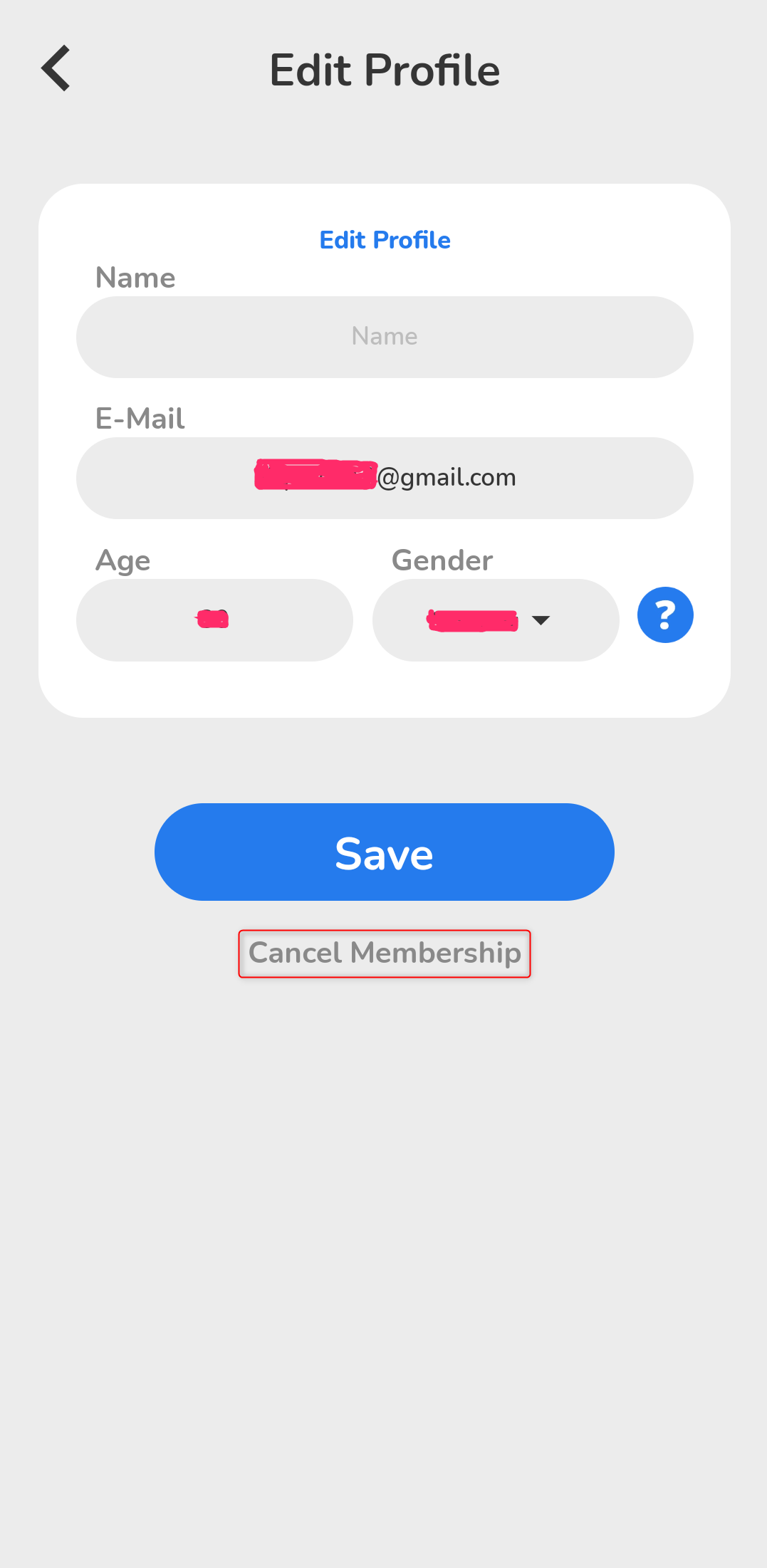Click the Edit Profile title at the top
Screen dimensions: 767x1568
(384, 70)
